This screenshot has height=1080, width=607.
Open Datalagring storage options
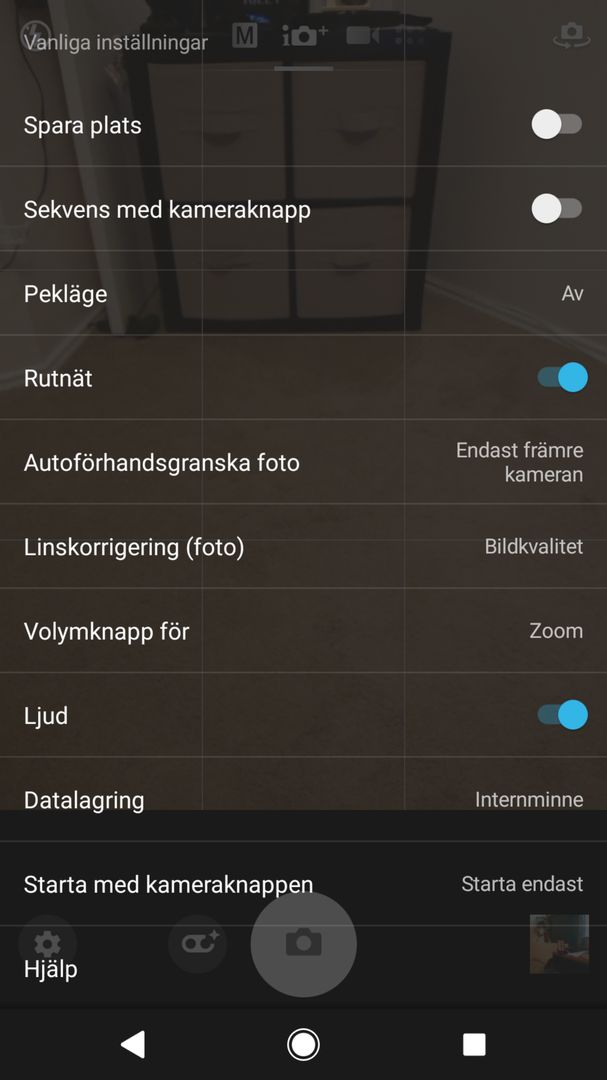click(303, 800)
